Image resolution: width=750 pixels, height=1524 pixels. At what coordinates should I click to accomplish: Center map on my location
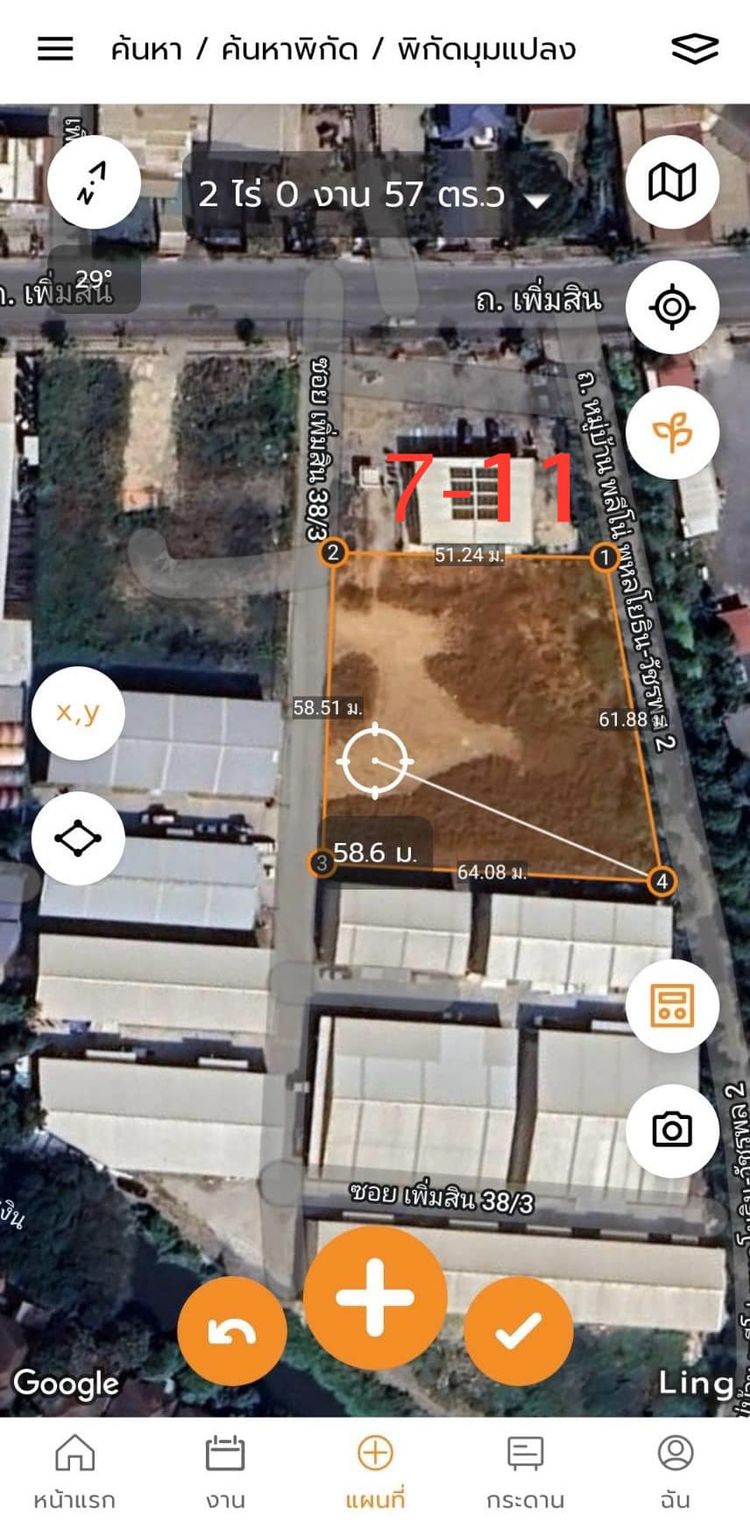pyautogui.click(x=672, y=307)
